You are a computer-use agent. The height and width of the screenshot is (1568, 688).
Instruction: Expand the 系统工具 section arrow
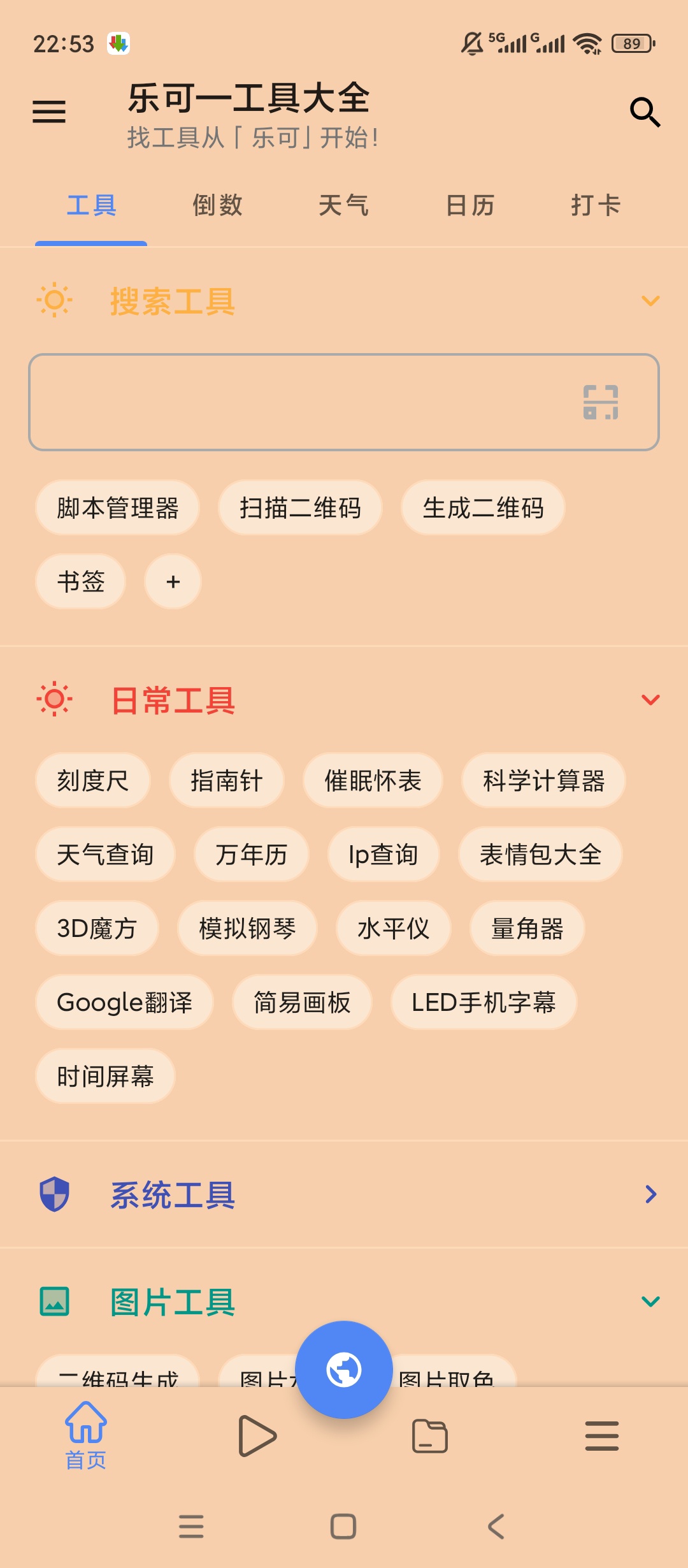(x=649, y=1195)
